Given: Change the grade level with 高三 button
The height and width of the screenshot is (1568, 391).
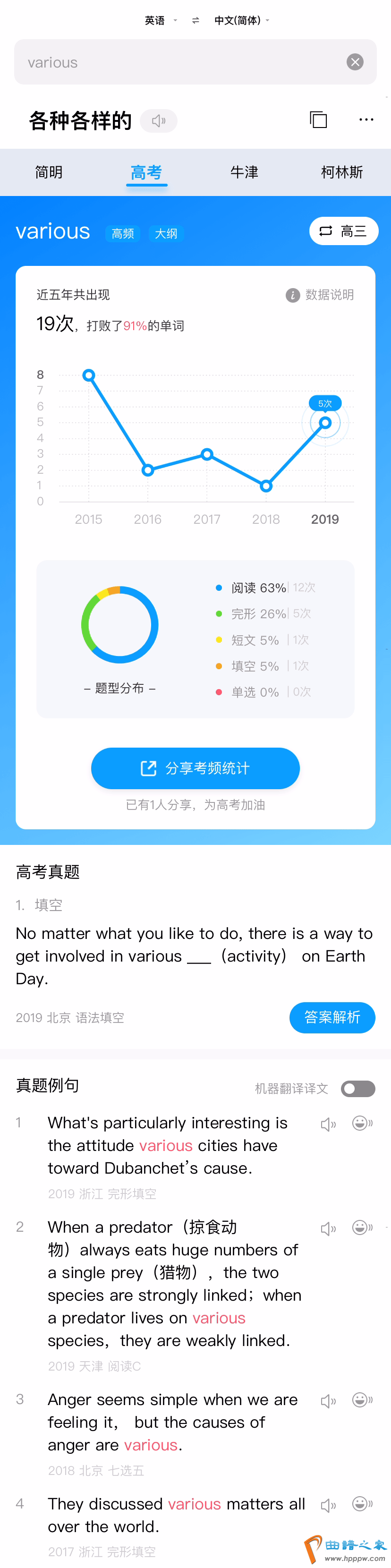Looking at the screenshot, I should pos(343,231).
